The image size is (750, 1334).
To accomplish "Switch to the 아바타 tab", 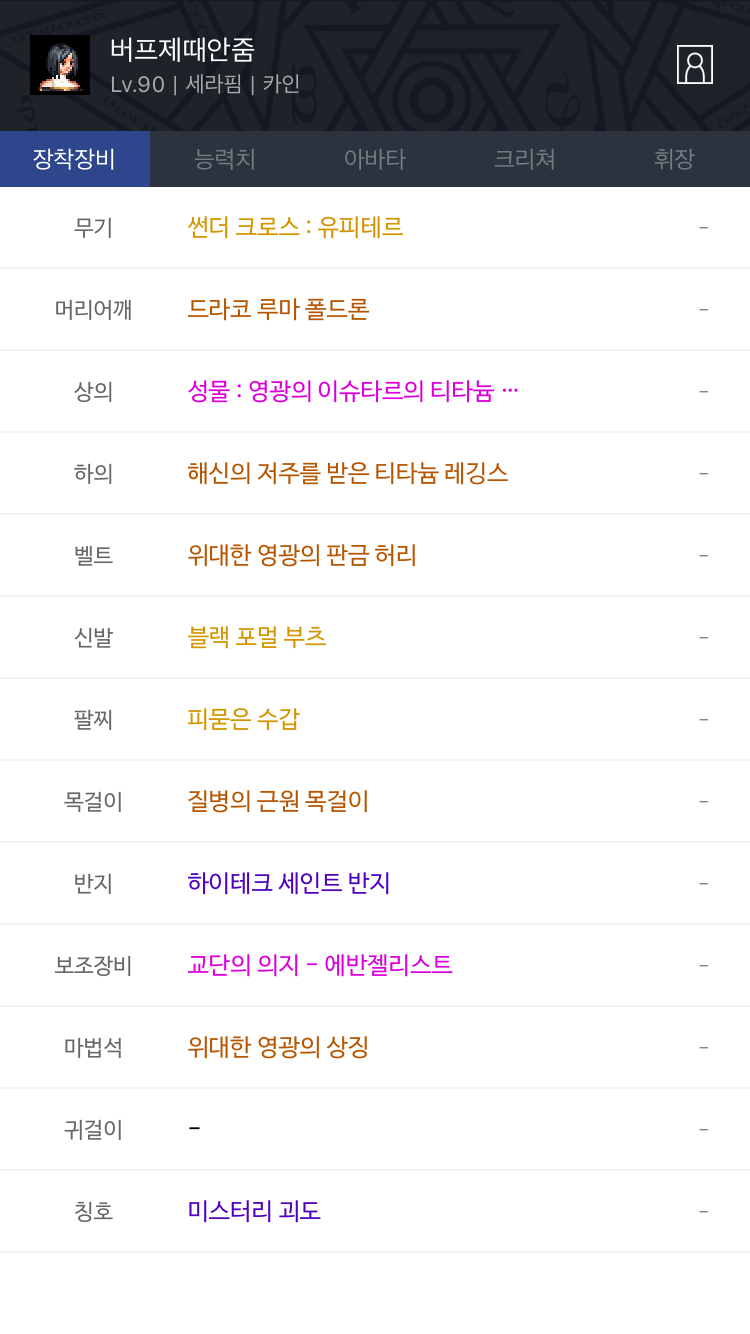I will 375,159.
